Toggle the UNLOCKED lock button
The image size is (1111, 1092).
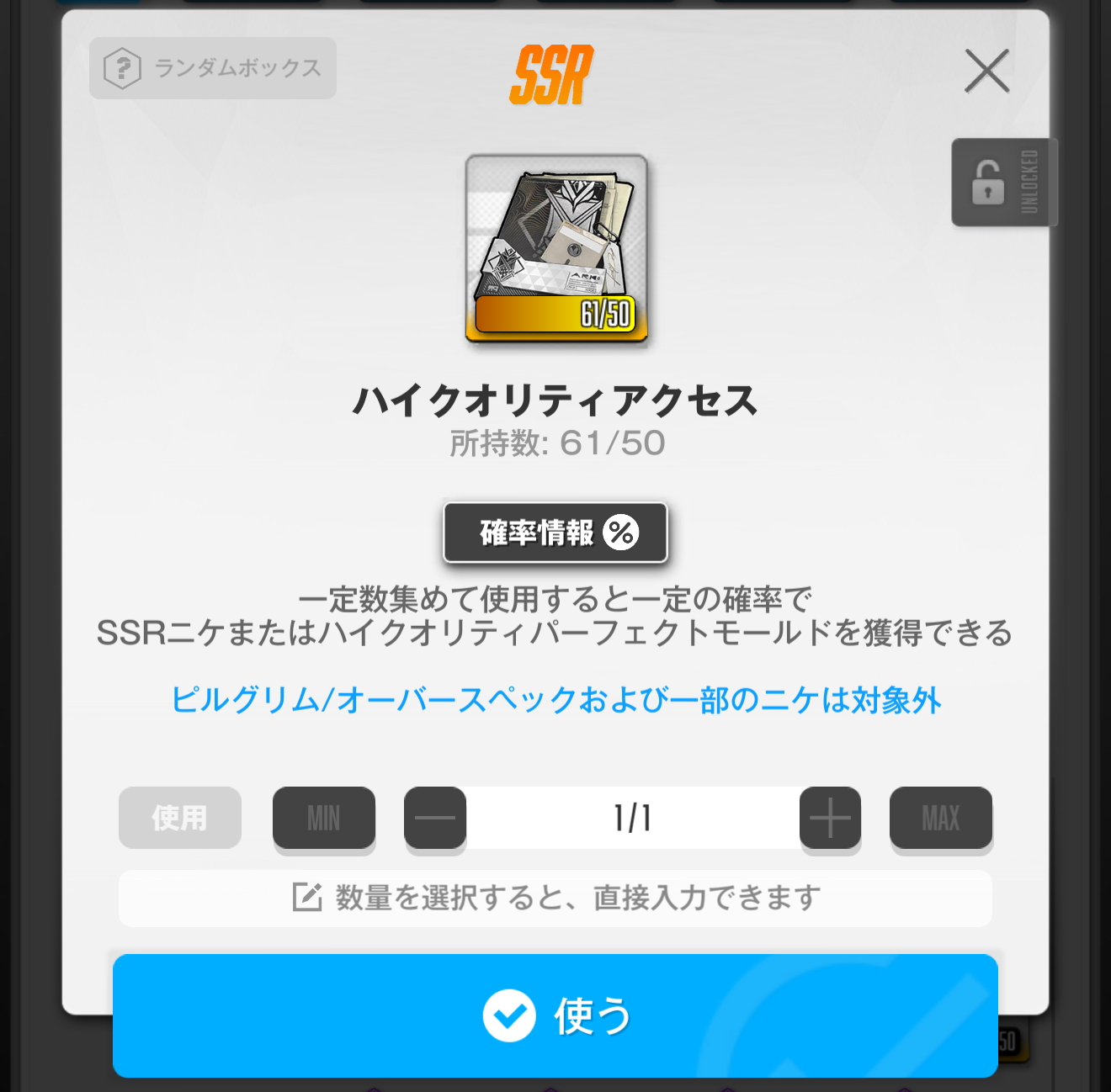(1002, 183)
